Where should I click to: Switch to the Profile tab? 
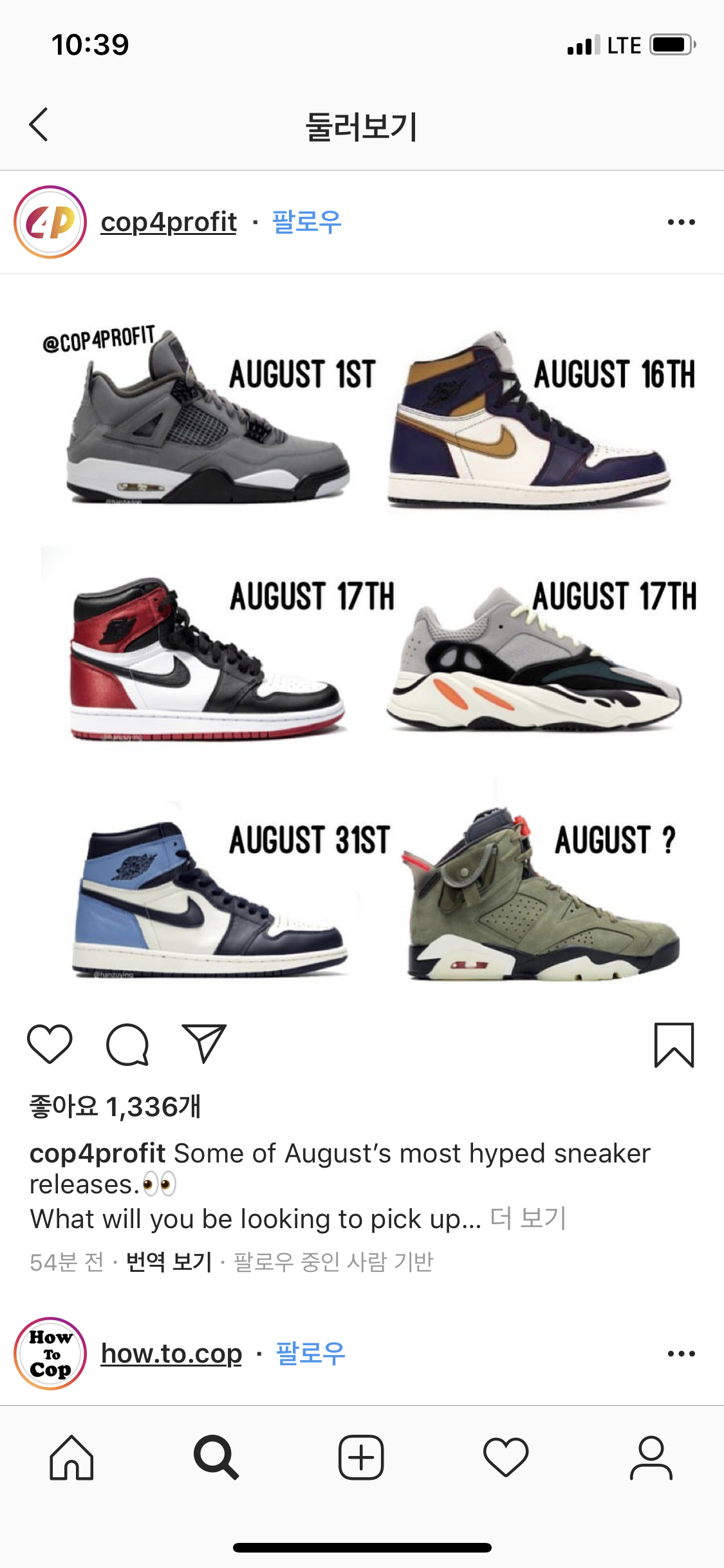651,1457
